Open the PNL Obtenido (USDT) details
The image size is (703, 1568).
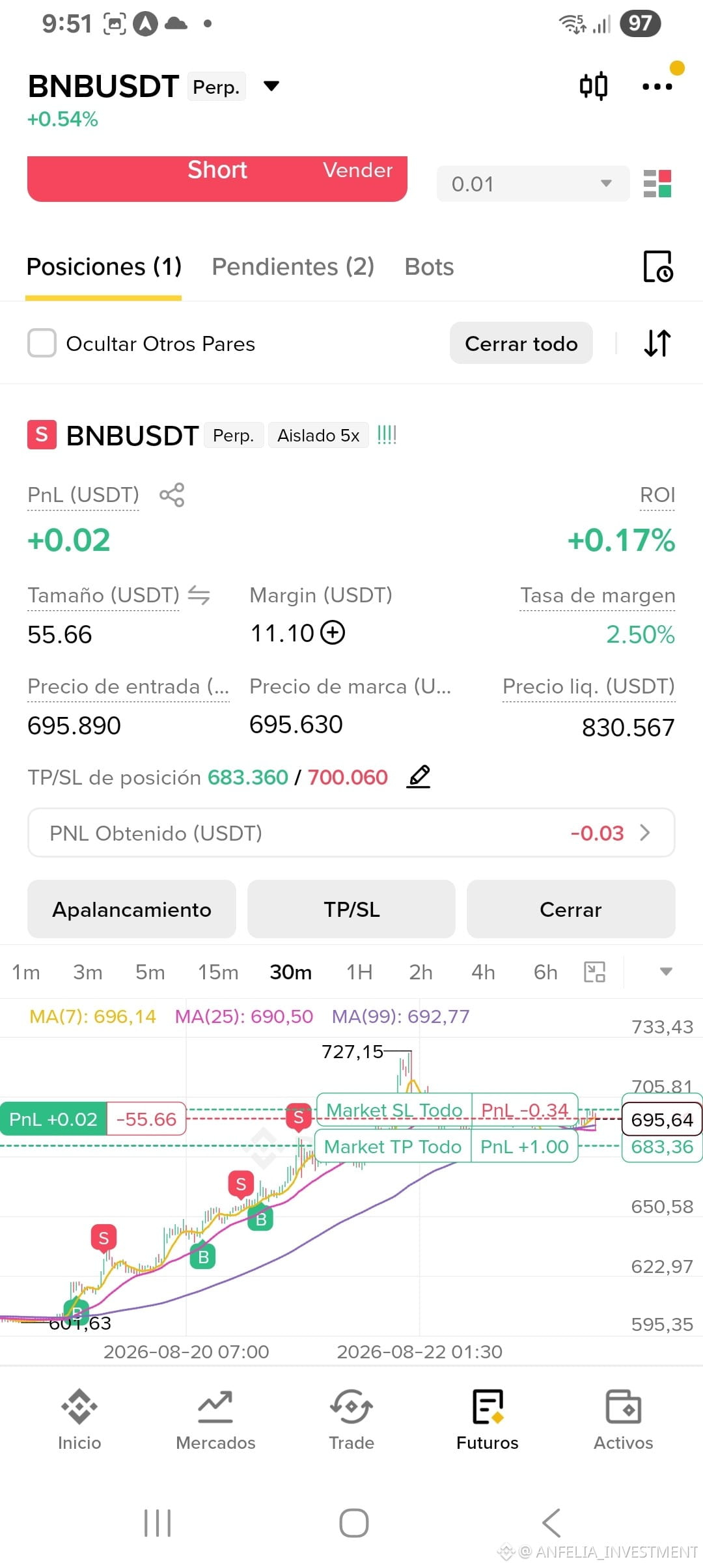351,833
